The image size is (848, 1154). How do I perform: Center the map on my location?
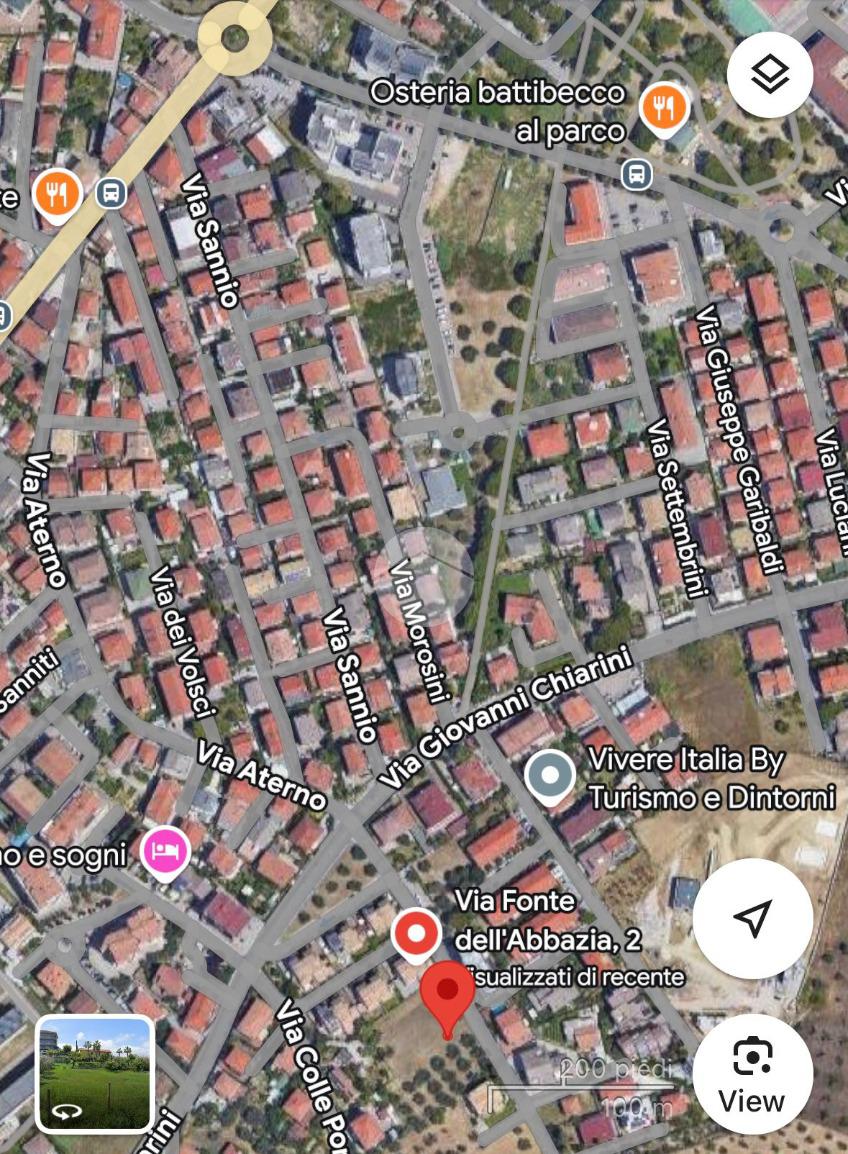(x=752, y=918)
